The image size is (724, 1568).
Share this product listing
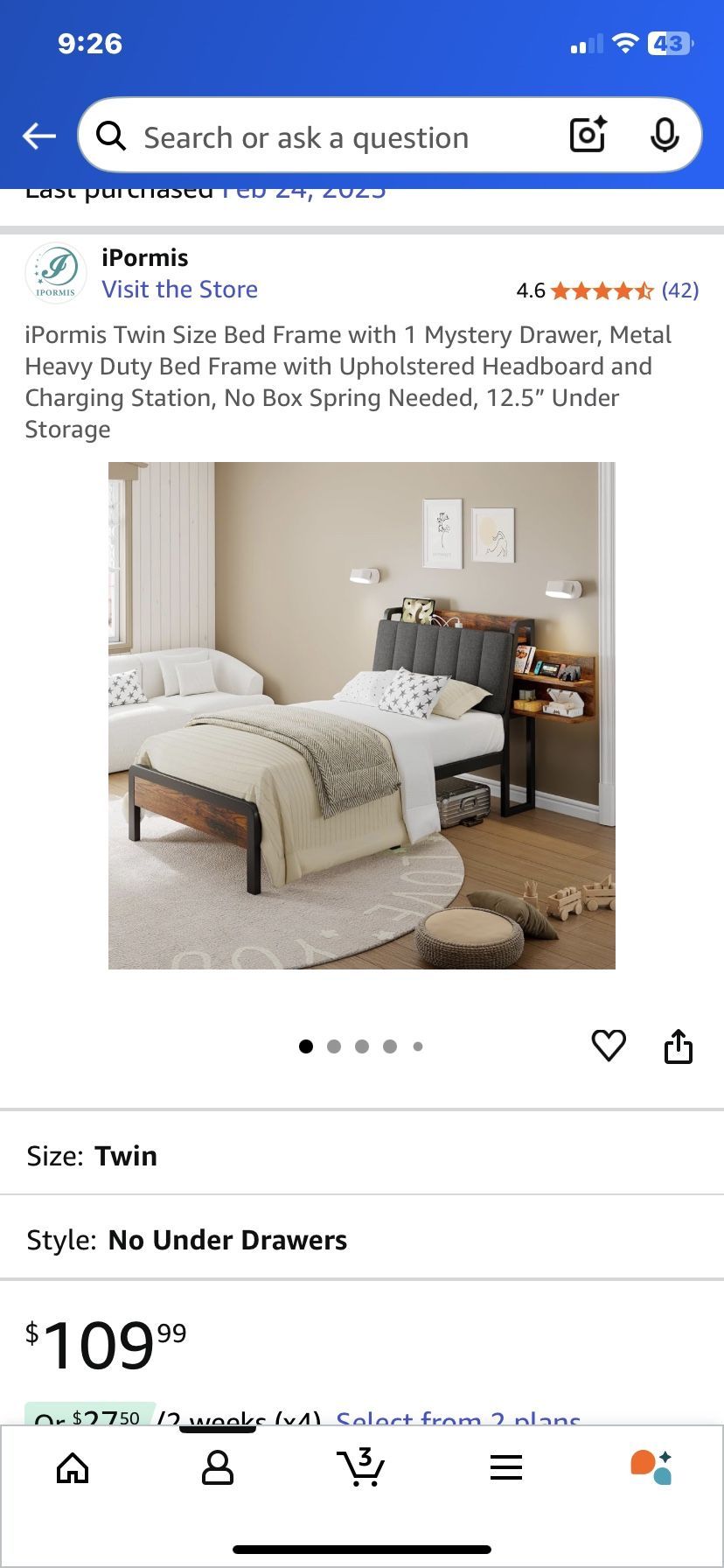coord(679,1046)
